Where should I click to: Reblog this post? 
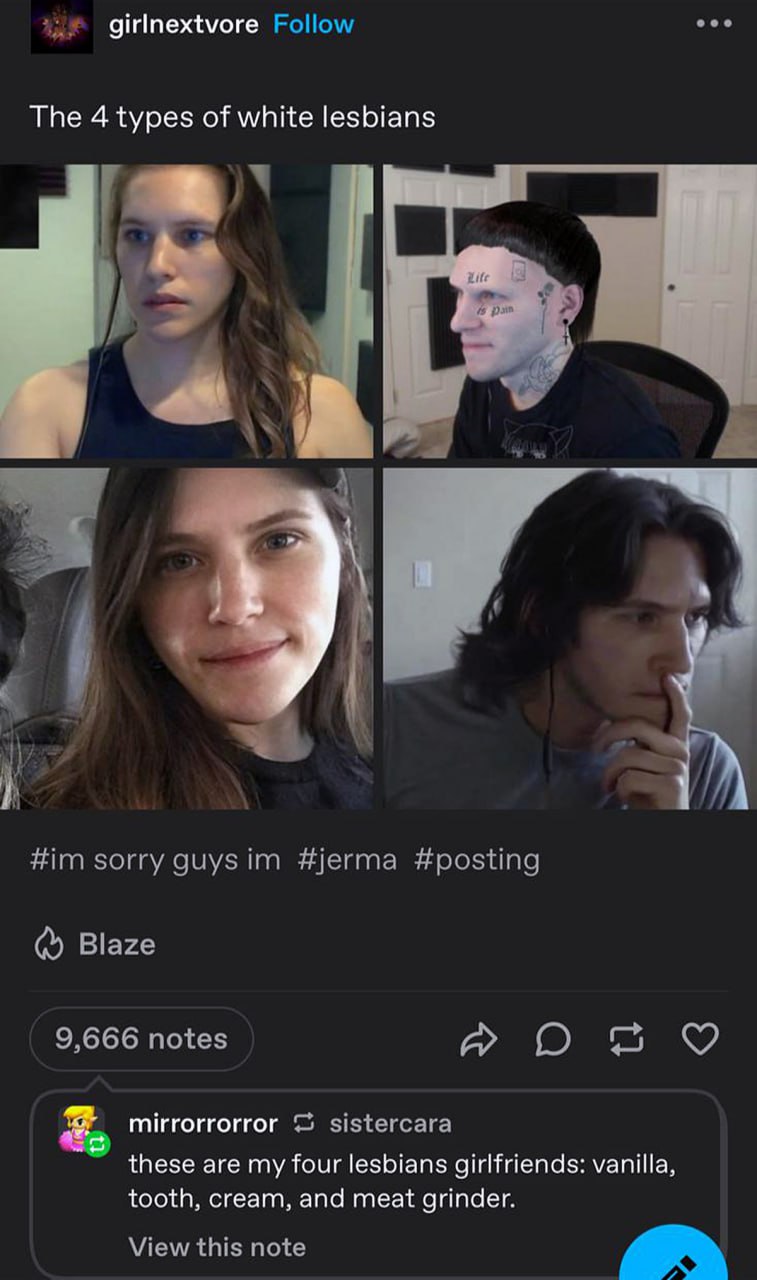click(x=626, y=1040)
